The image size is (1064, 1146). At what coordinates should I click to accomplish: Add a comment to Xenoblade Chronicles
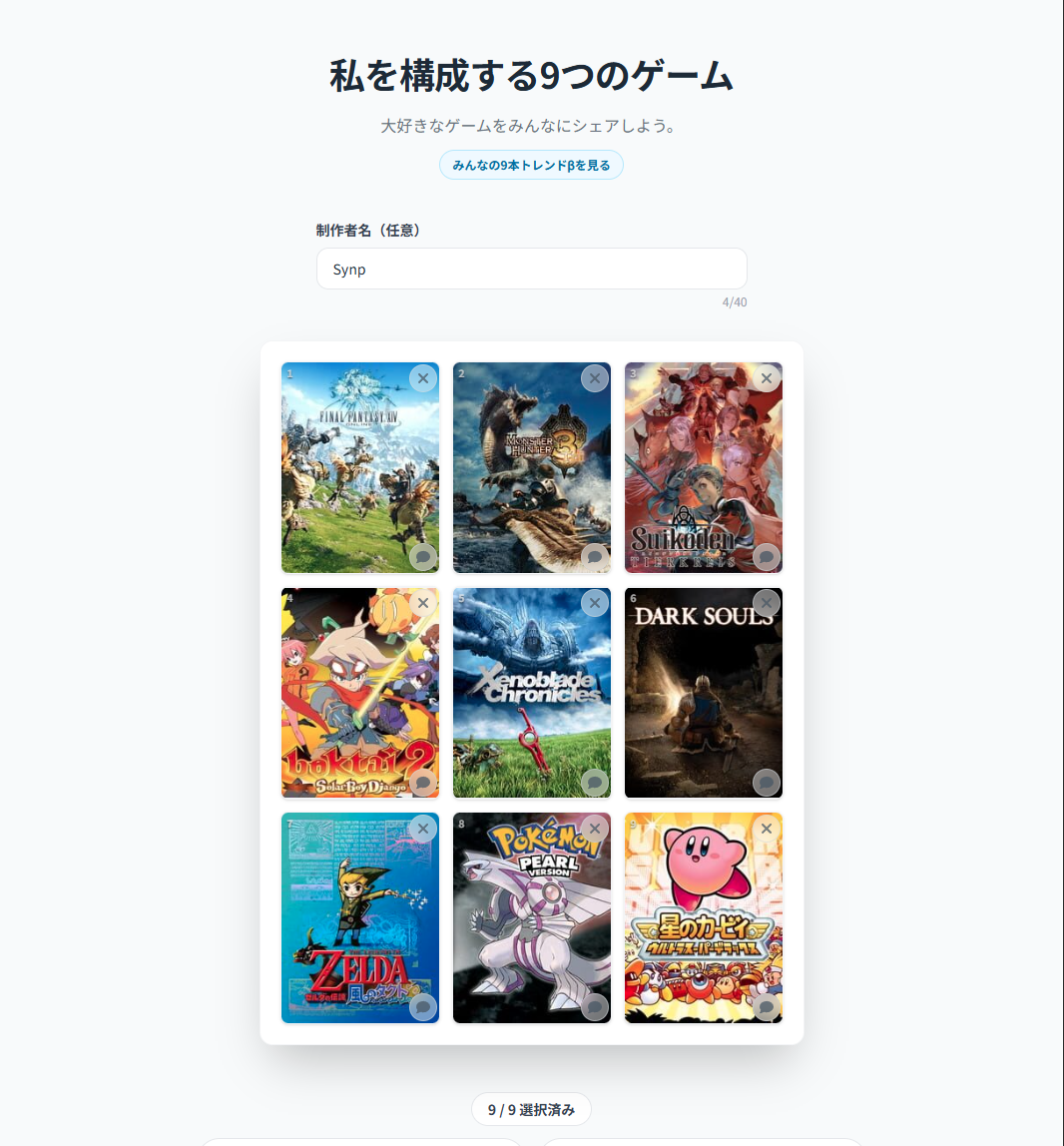[x=595, y=783]
